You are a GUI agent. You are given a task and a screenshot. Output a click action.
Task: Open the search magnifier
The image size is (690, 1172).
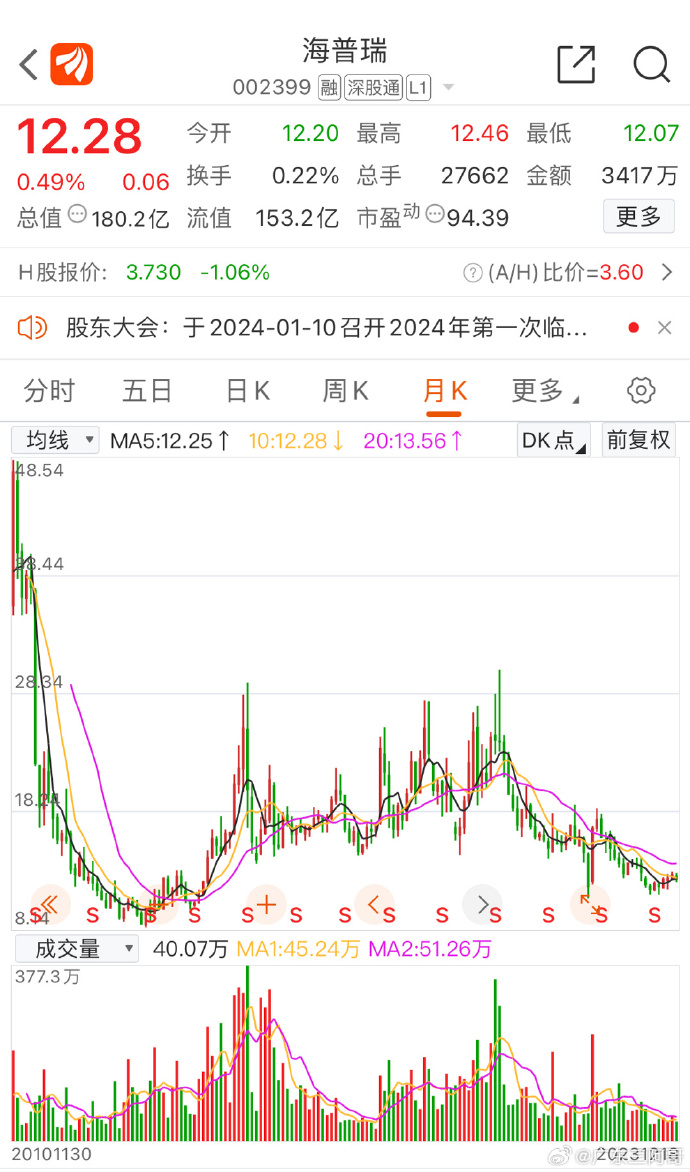(x=651, y=64)
